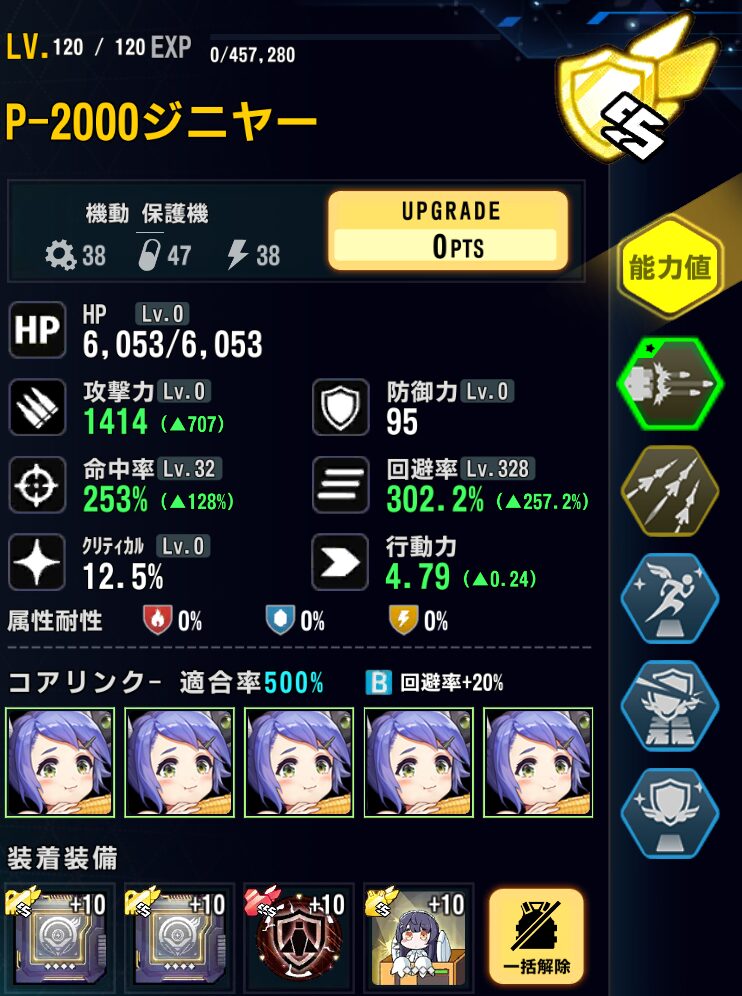Viewport: 742px width, 996px height.
Task: Open the missile barrage skill hexagon
Action: [670, 491]
